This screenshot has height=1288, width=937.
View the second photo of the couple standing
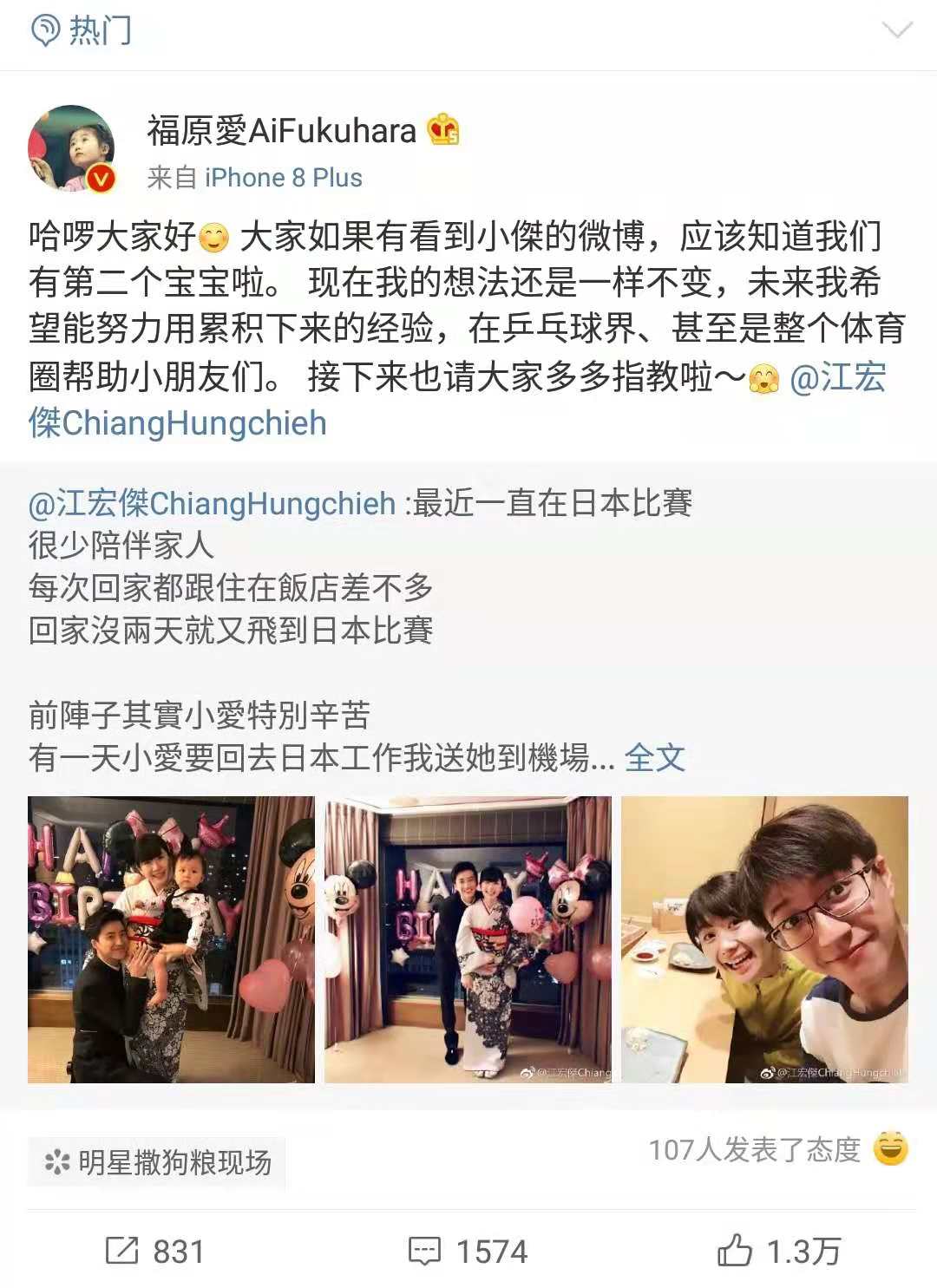click(468, 939)
